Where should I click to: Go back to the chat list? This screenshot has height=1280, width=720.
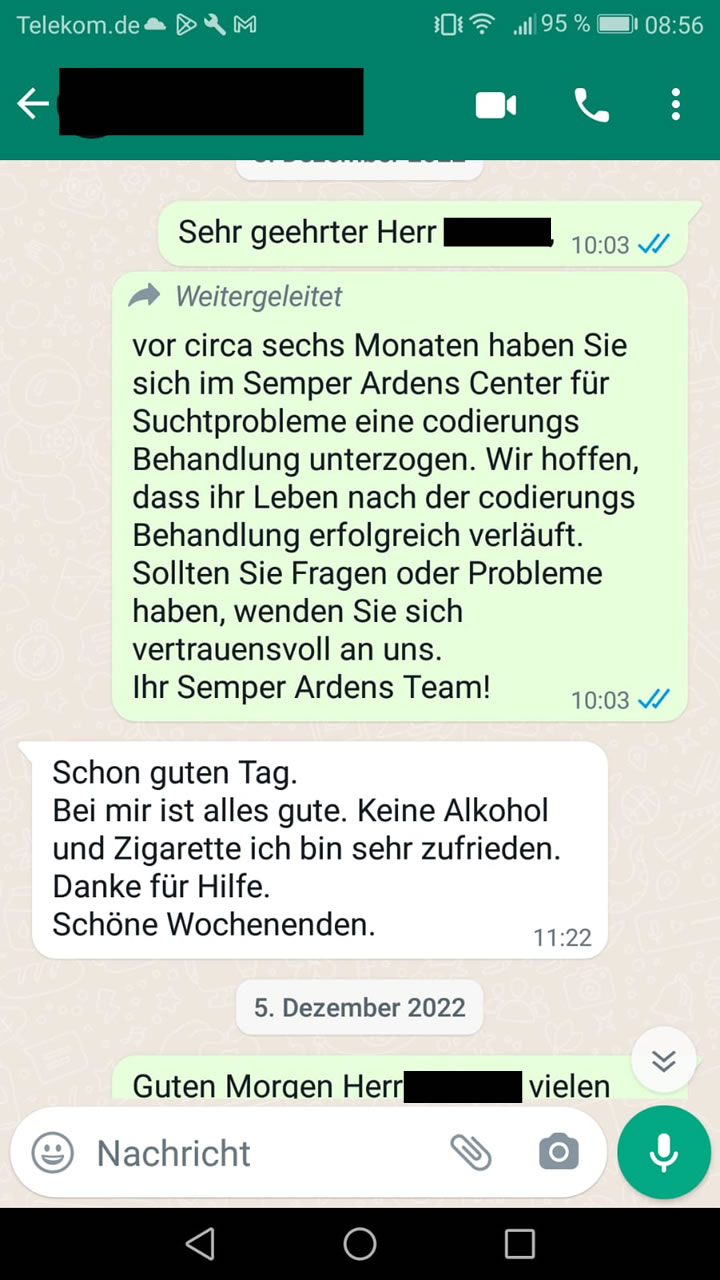(x=33, y=103)
